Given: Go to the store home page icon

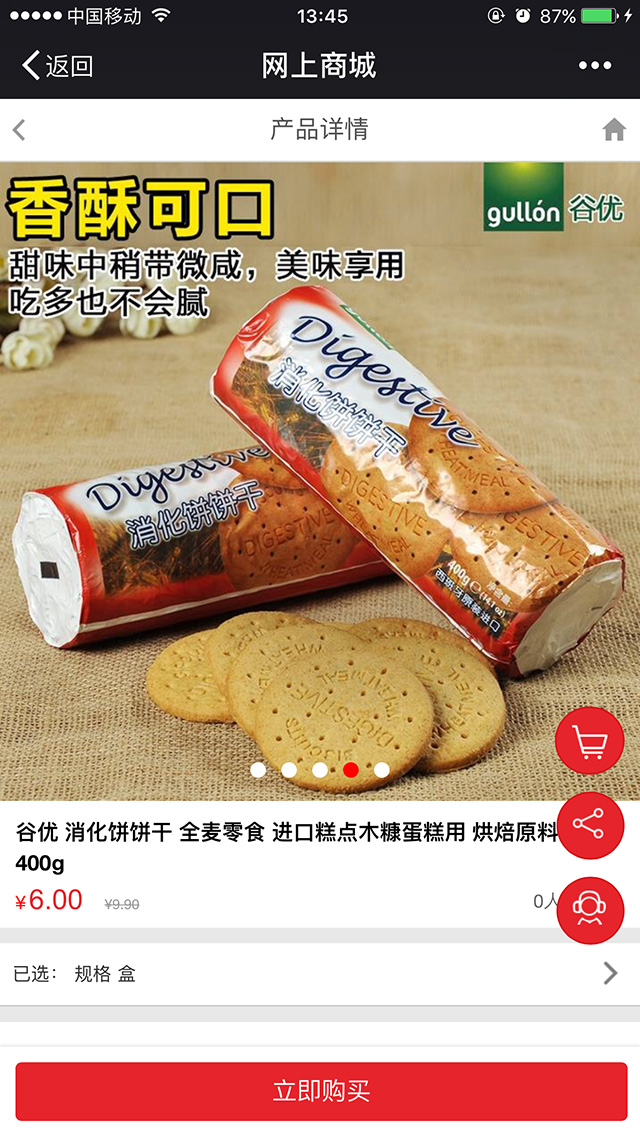Looking at the screenshot, I should (614, 129).
